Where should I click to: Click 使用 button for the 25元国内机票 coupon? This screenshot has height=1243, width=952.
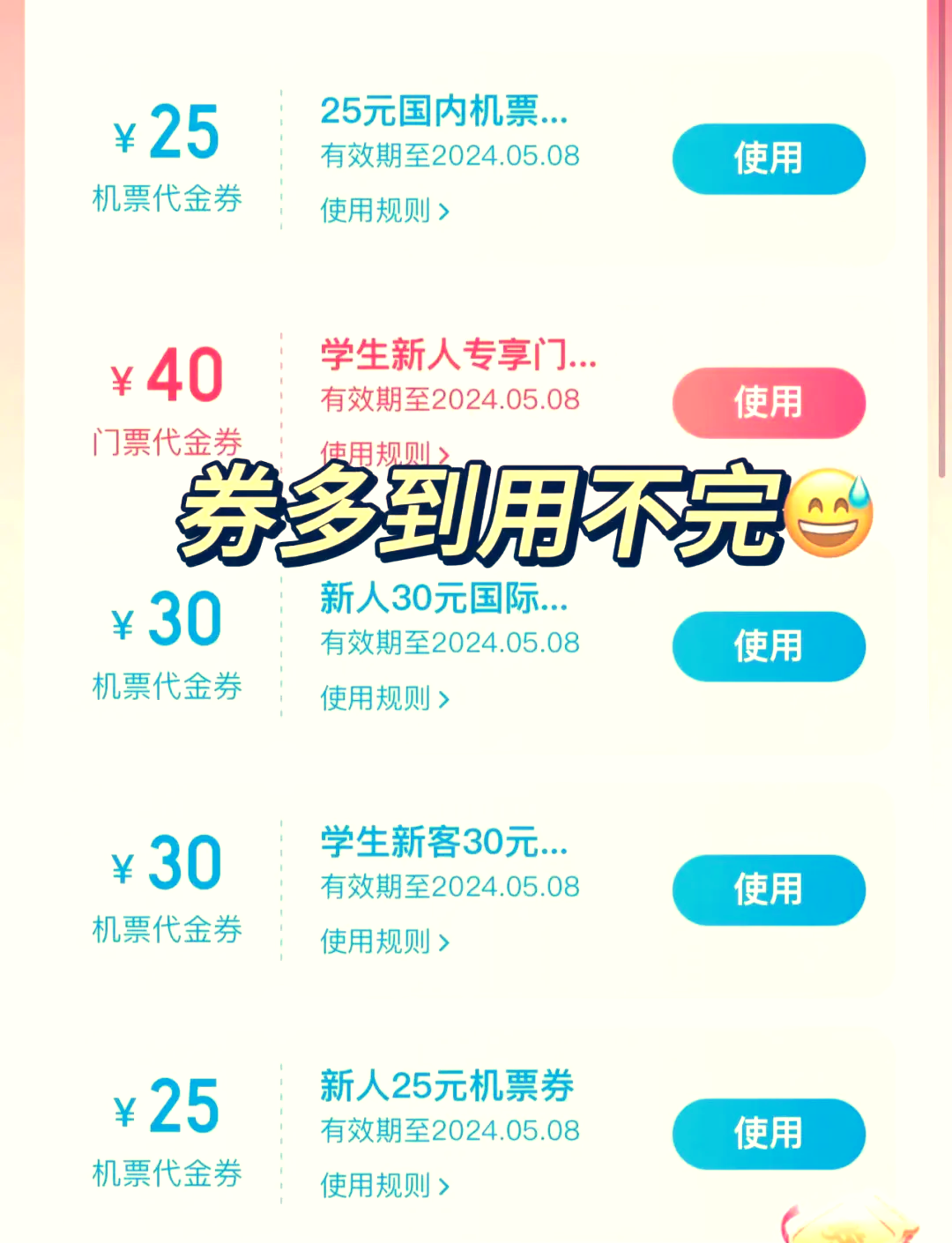768,159
